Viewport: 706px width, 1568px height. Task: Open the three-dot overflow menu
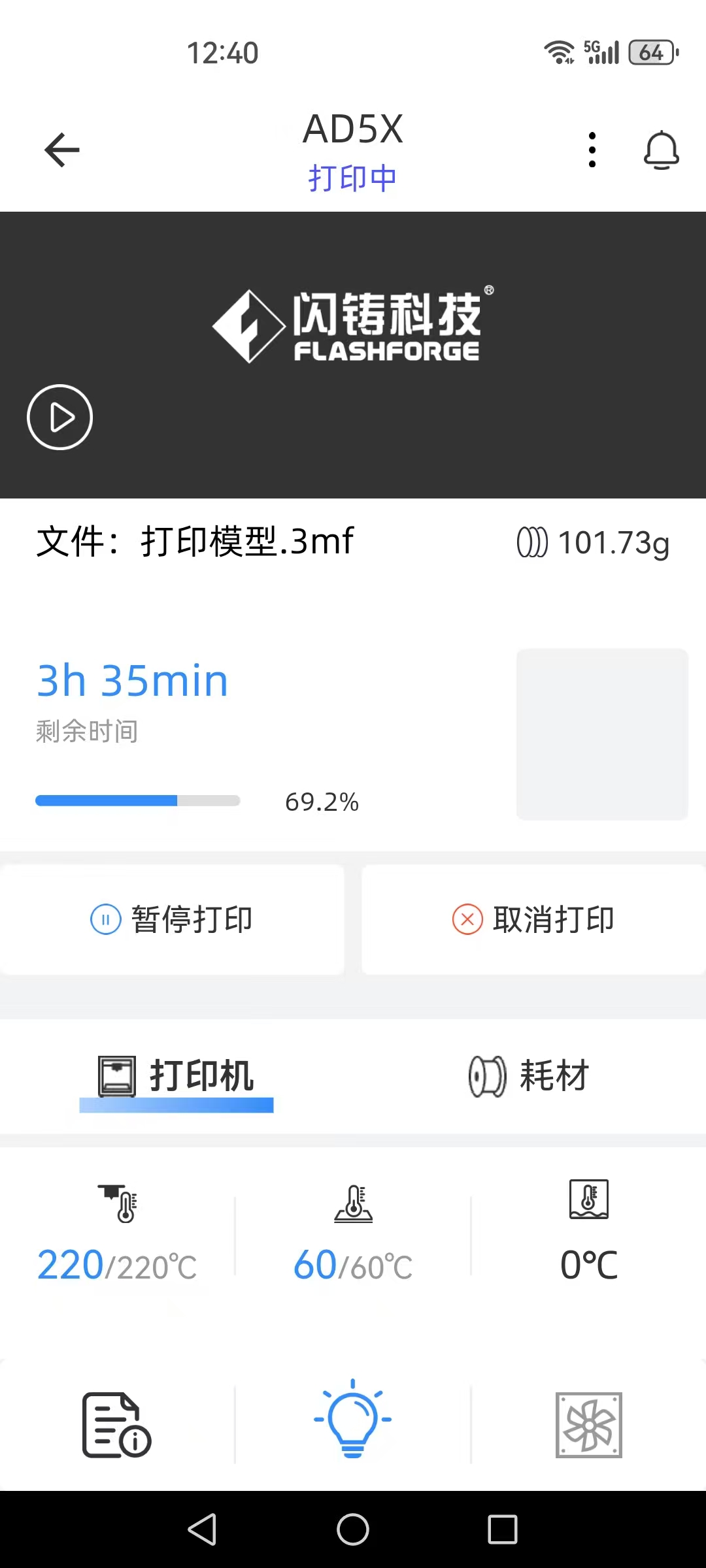[x=592, y=150]
